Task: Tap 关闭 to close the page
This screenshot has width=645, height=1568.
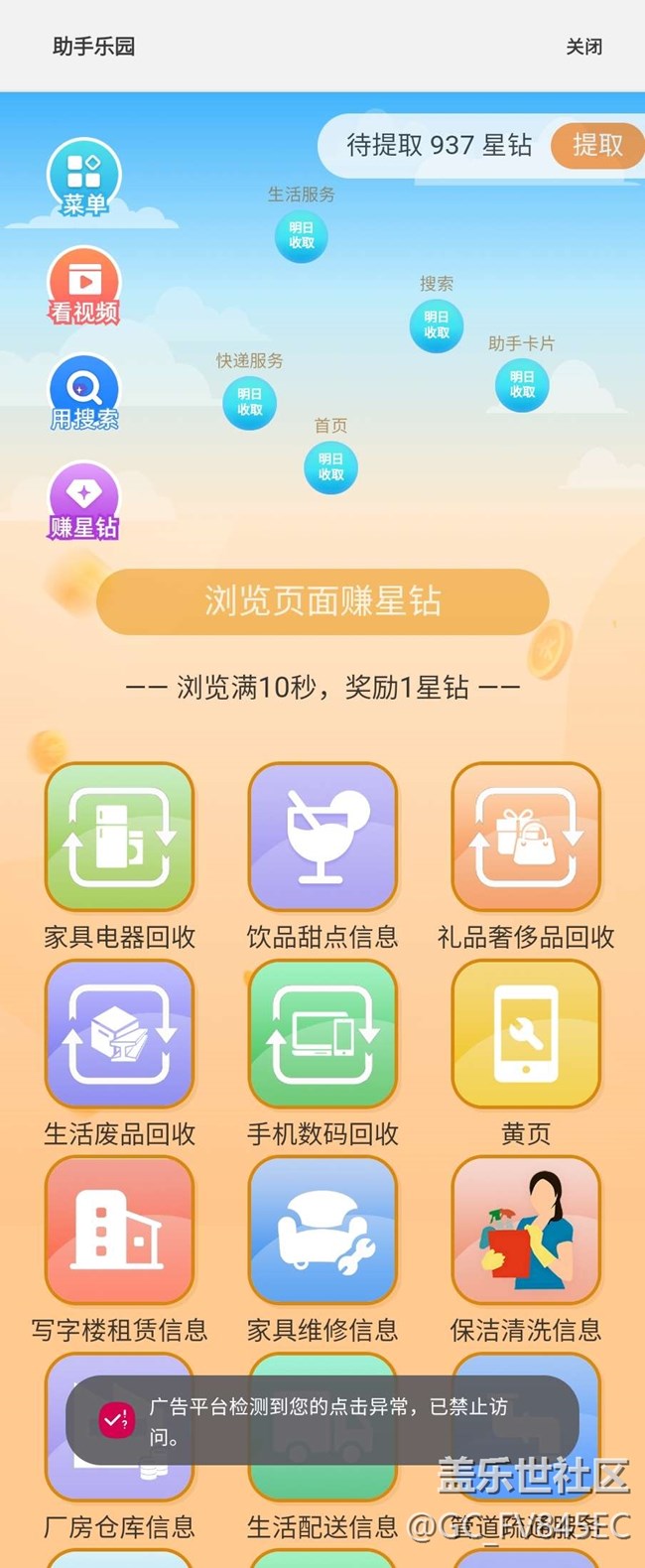Action: pos(583,47)
